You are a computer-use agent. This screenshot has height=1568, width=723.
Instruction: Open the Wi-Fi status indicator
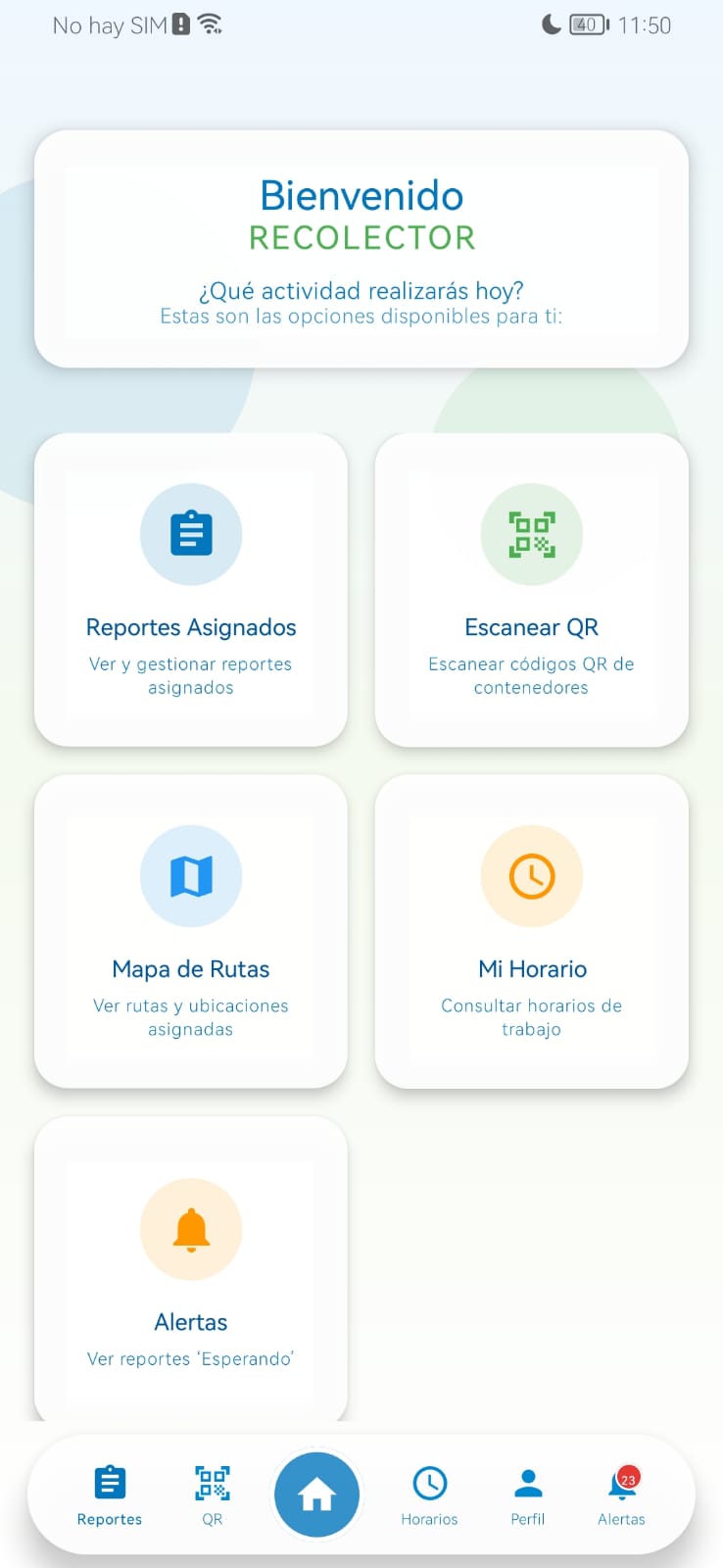(211, 24)
